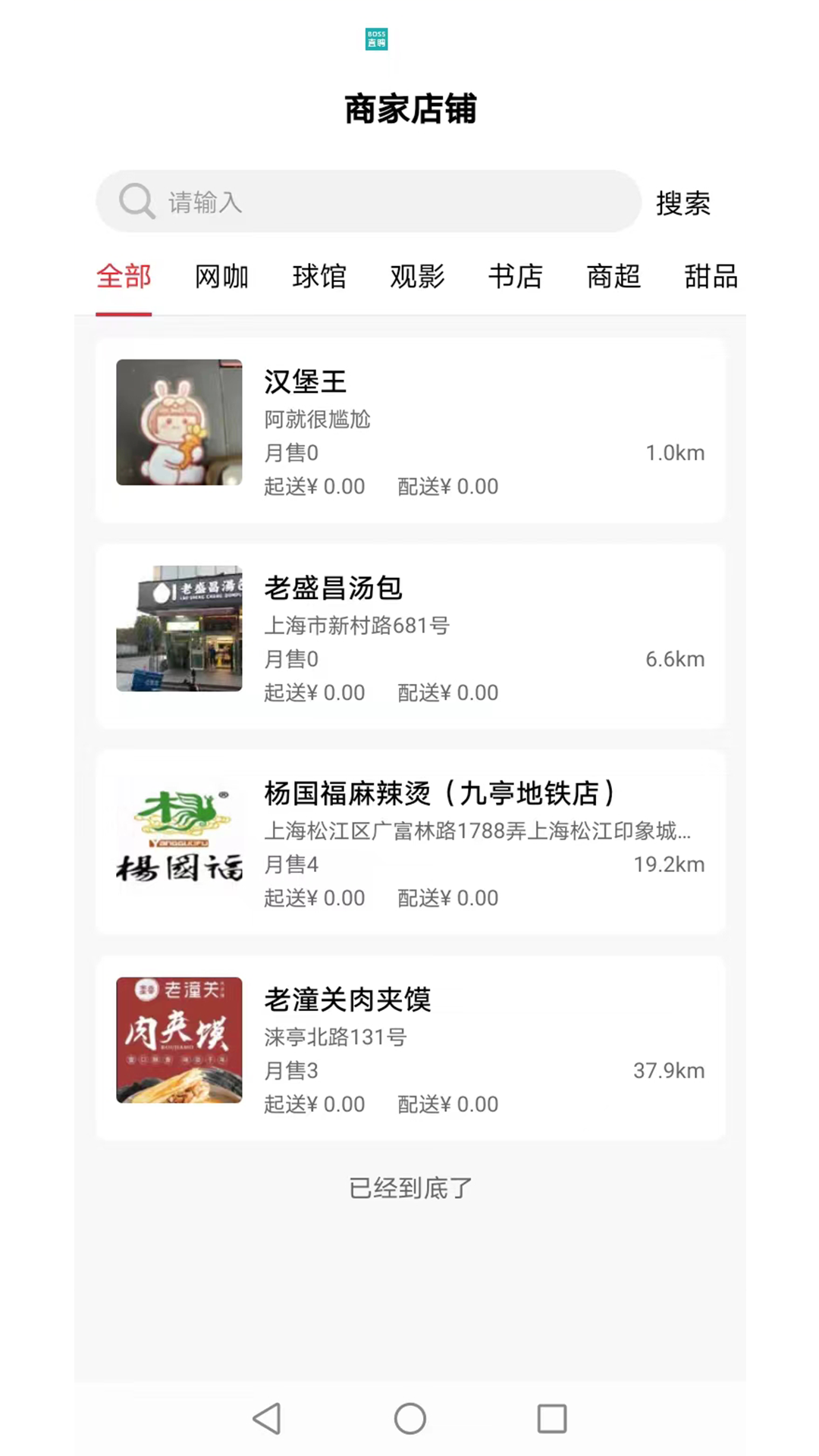Switch to the 网咖 tab
This screenshot has width=819, height=1456.
click(x=221, y=277)
